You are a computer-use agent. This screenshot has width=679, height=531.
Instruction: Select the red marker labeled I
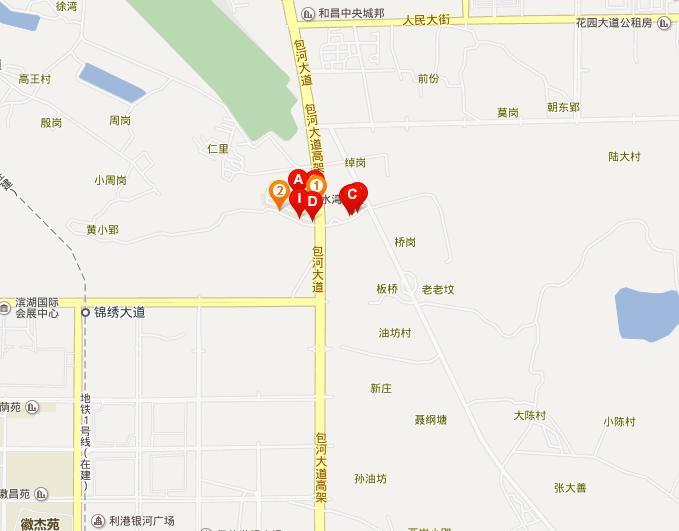tap(298, 199)
